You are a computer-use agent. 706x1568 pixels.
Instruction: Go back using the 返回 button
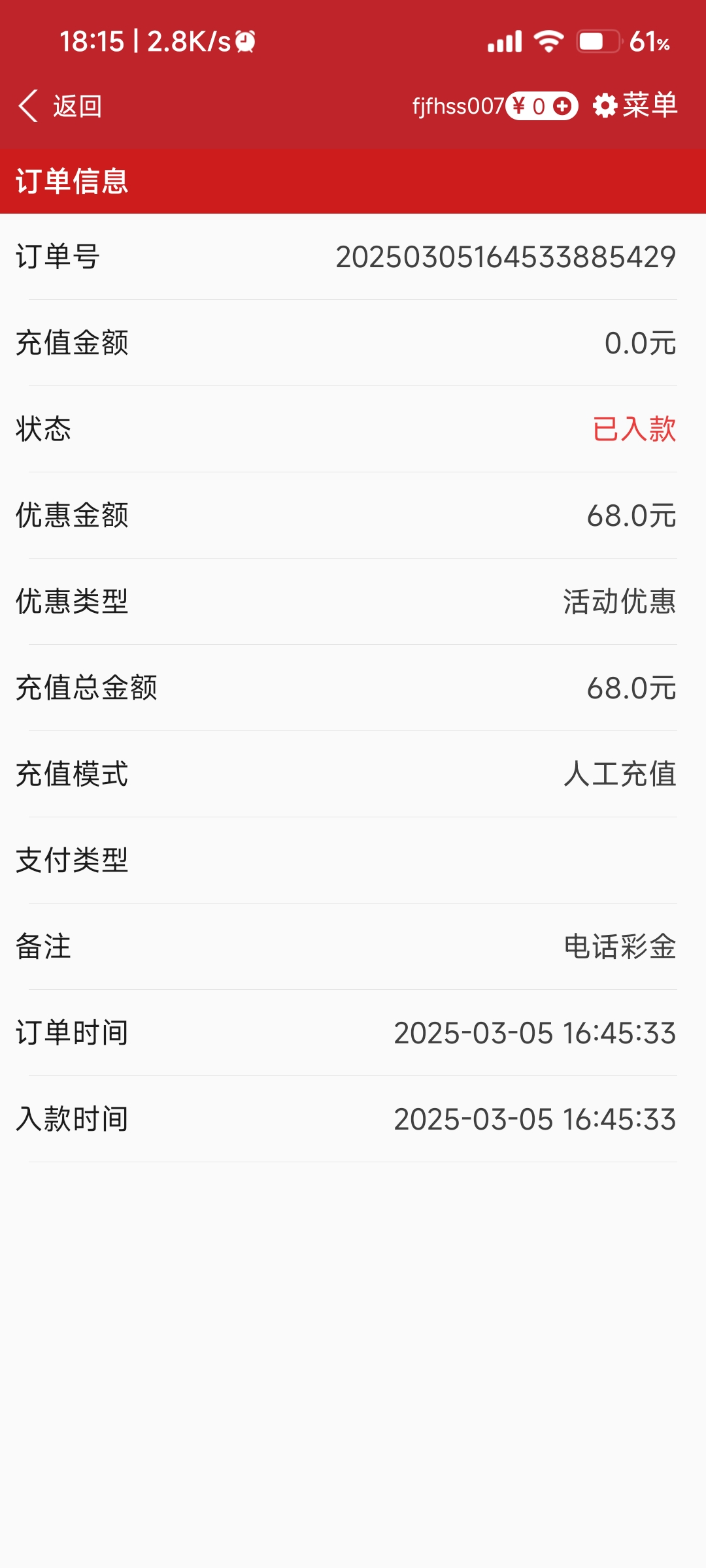tap(60, 106)
